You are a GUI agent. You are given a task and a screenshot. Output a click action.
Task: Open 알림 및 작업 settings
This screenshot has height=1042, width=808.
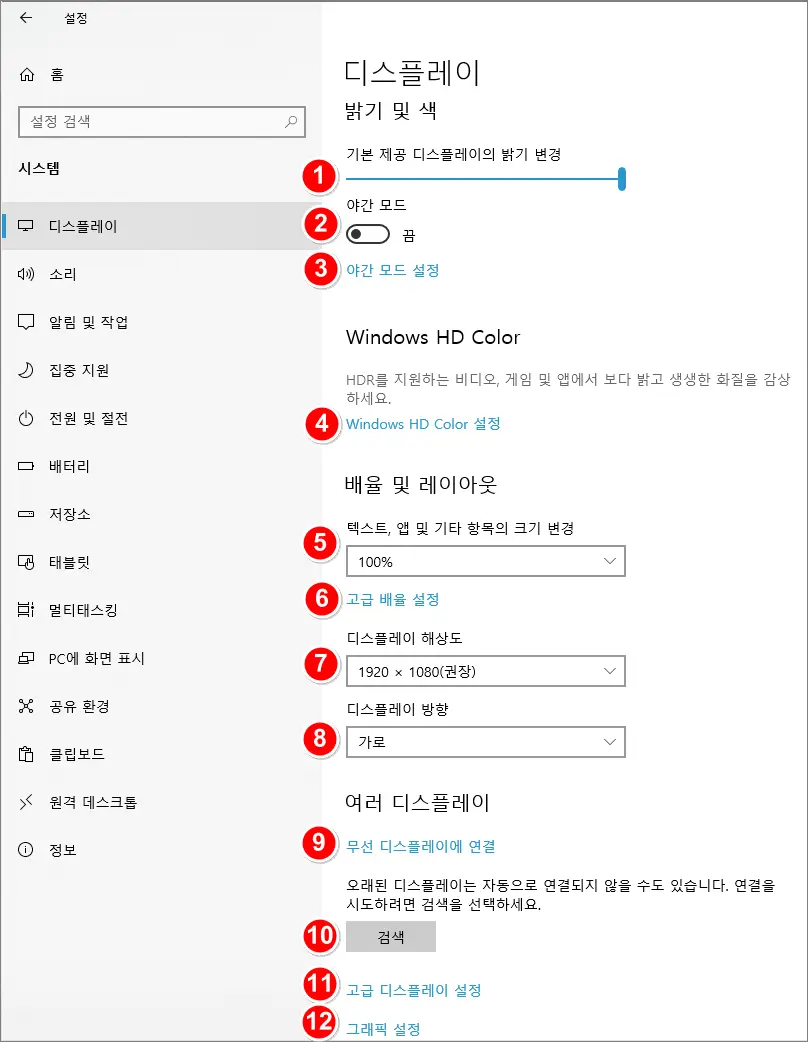[x=88, y=322]
